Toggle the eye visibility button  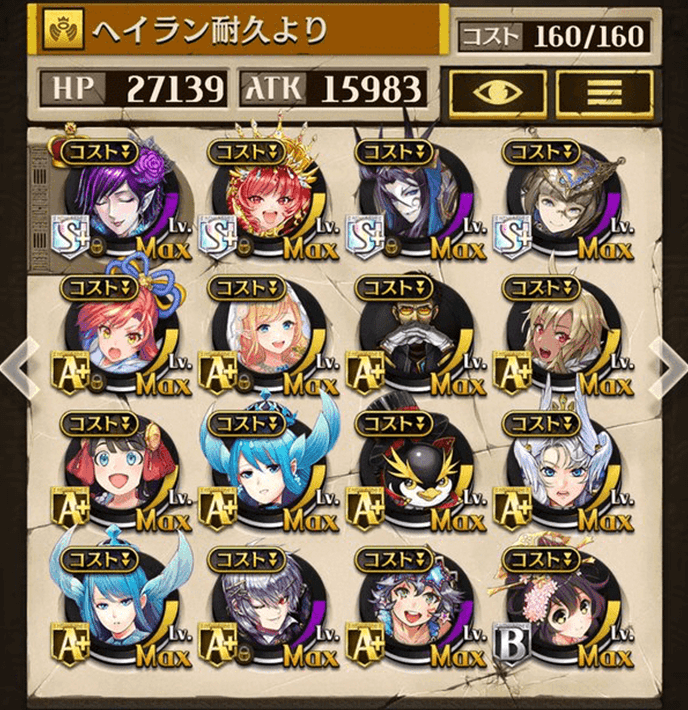click(496, 92)
